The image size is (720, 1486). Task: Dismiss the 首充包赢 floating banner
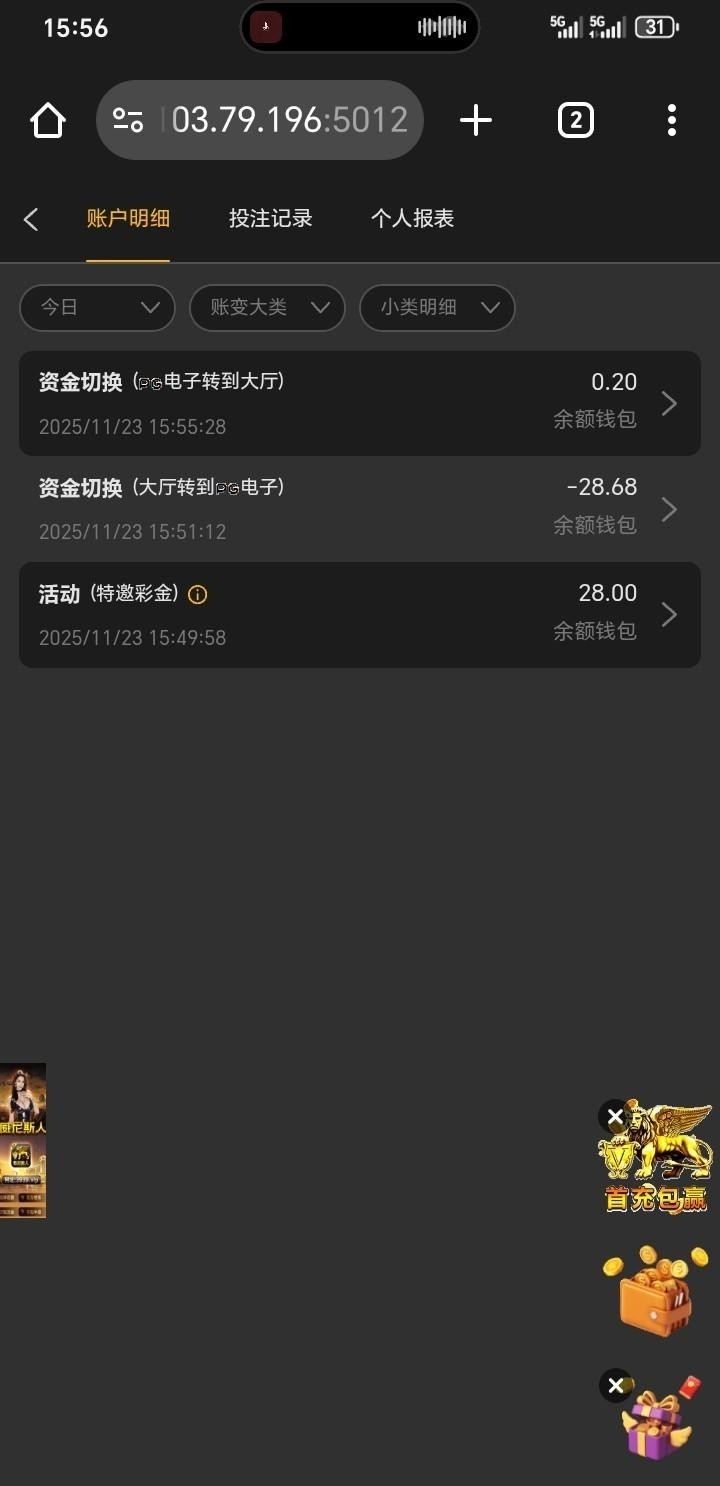tap(615, 1117)
